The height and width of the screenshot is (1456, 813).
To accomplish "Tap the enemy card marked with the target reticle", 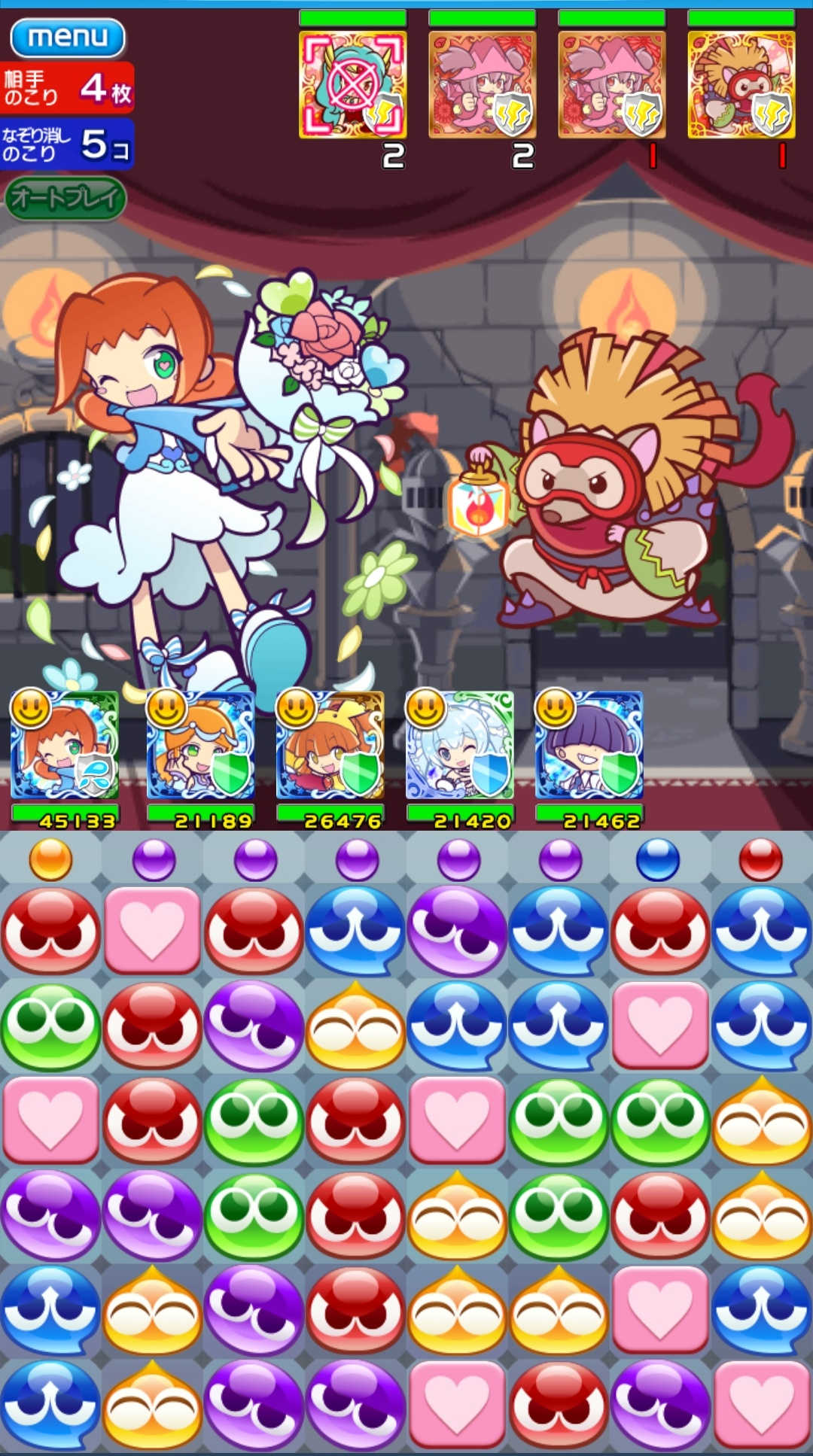I will [x=352, y=84].
